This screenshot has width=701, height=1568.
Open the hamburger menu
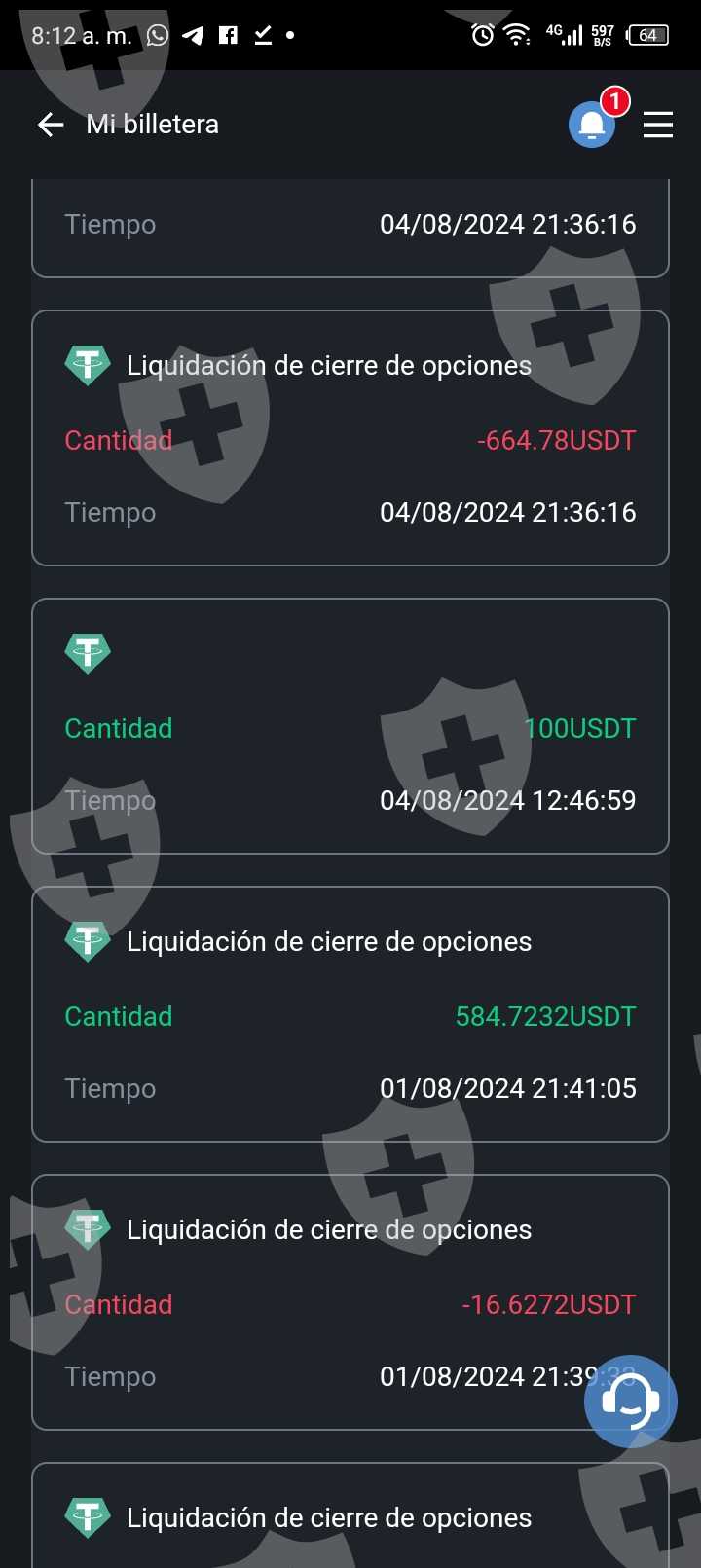pyautogui.click(x=658, y=125)
